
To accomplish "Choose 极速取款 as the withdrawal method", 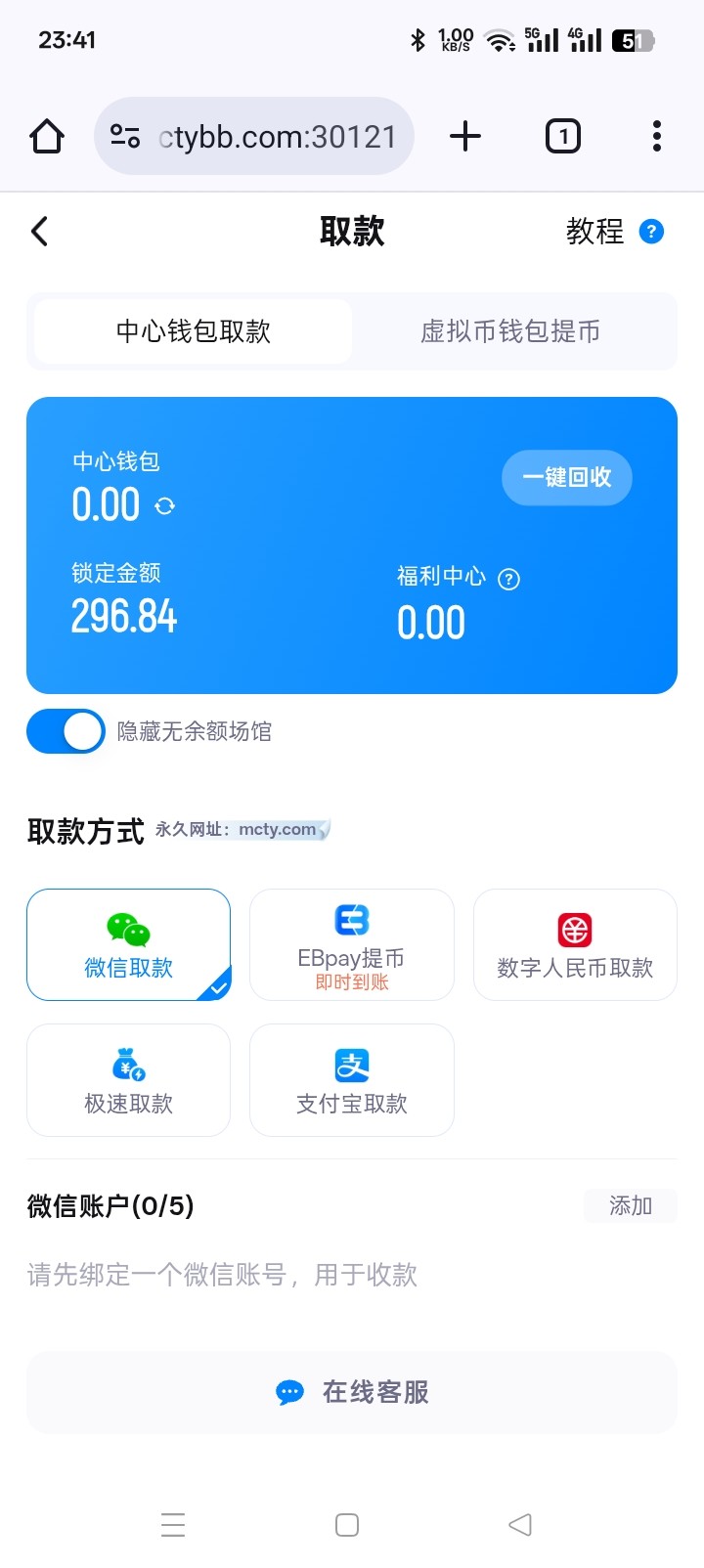I will coord(128,1080).
